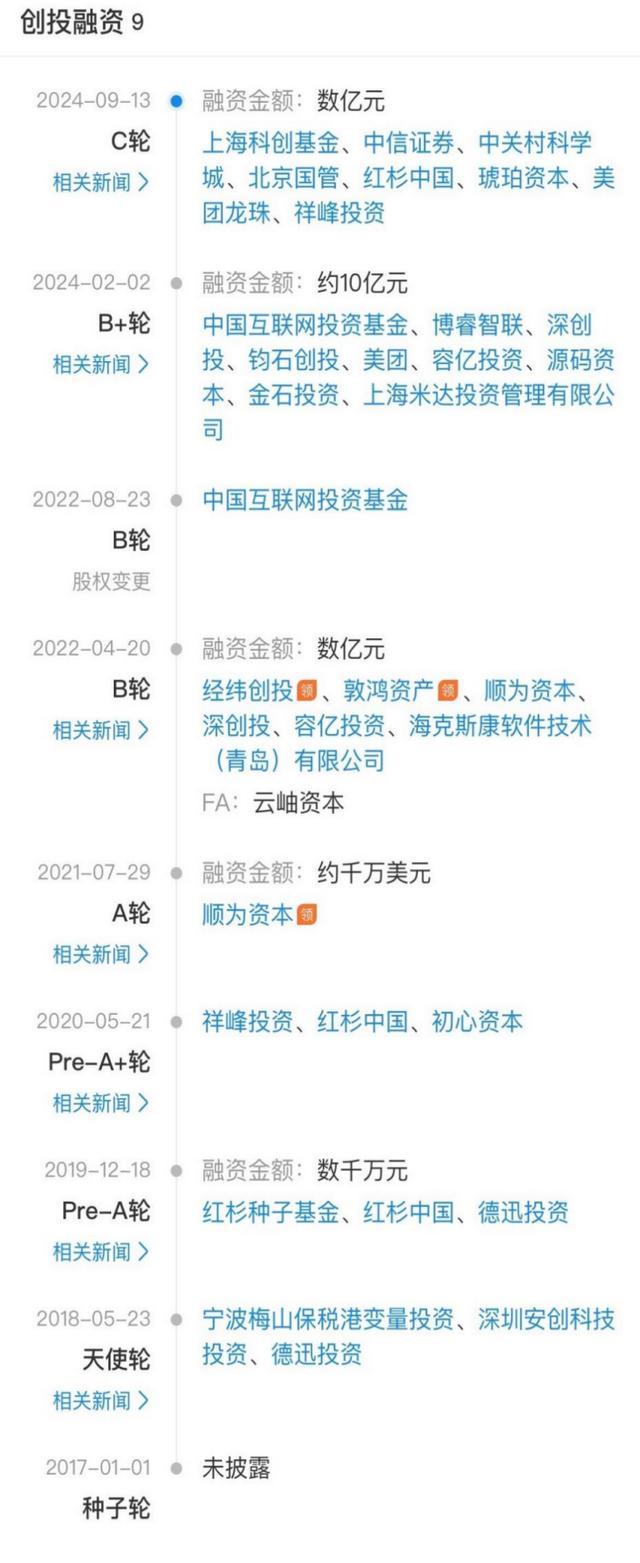
Task: View related news for B轮 dated 2022-04-20
Action: click(x=100, y=730)
